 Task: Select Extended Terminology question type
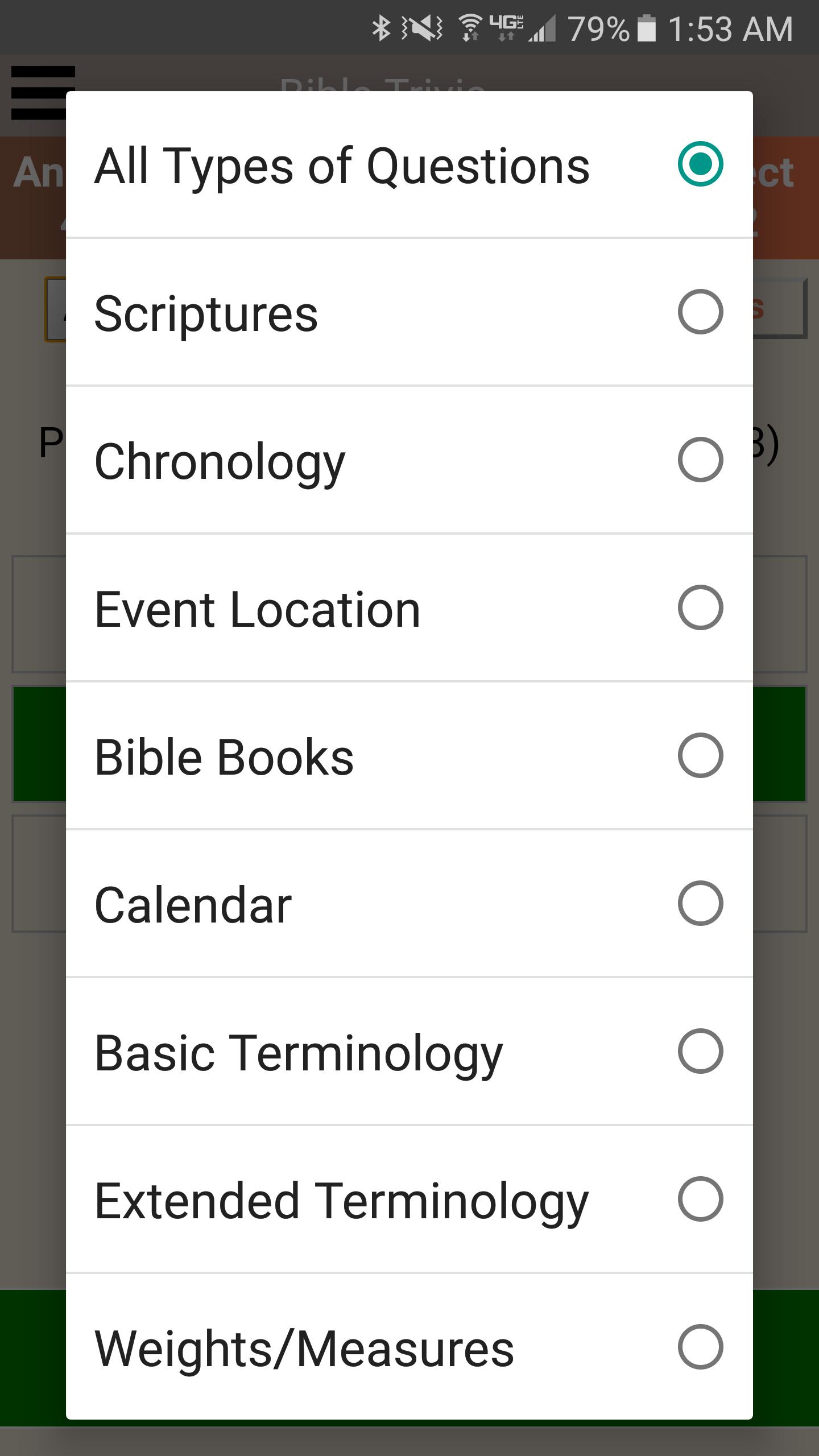coord(701,1200)
